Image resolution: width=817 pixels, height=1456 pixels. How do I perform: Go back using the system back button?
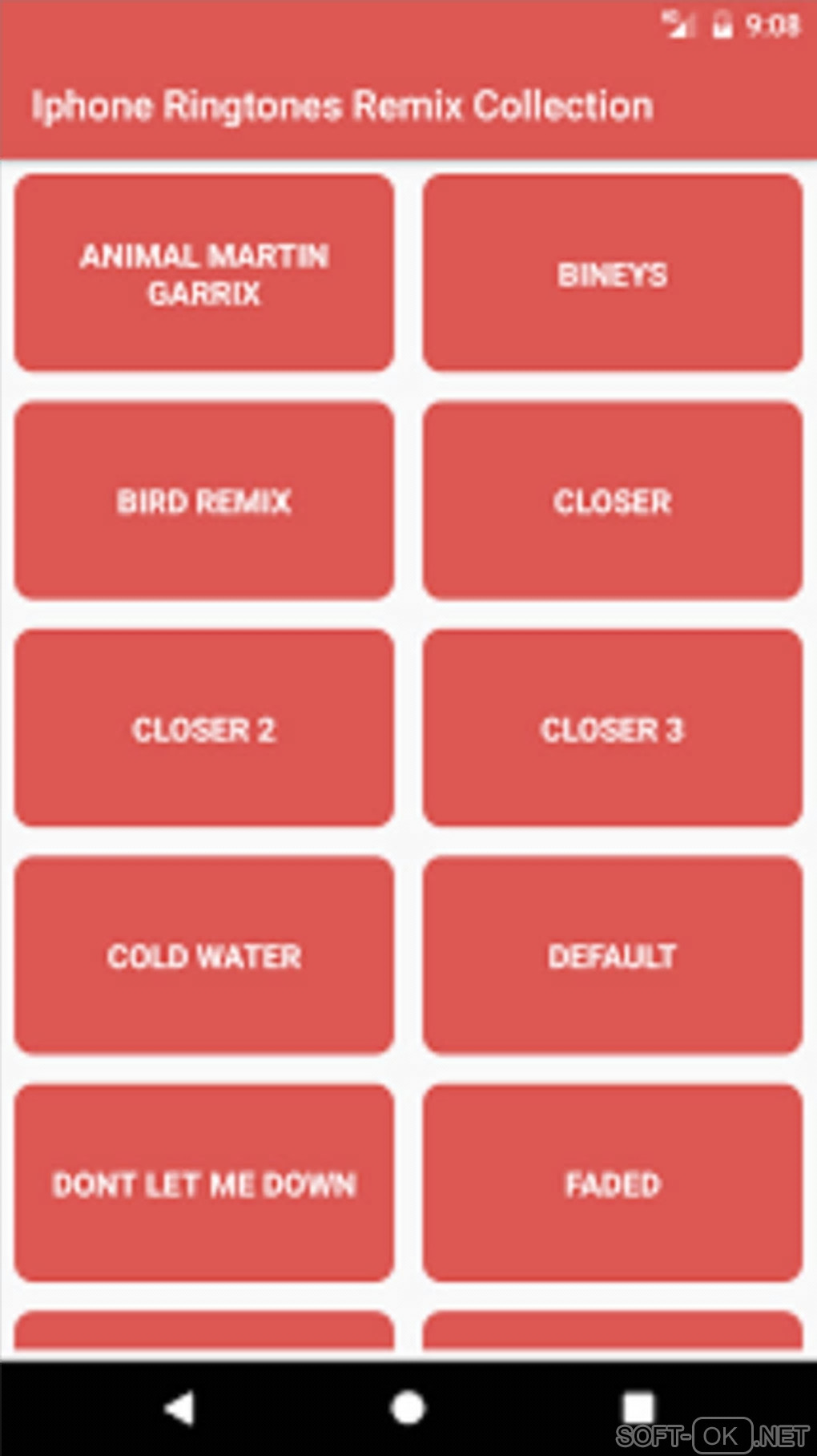click(180, 1408)
